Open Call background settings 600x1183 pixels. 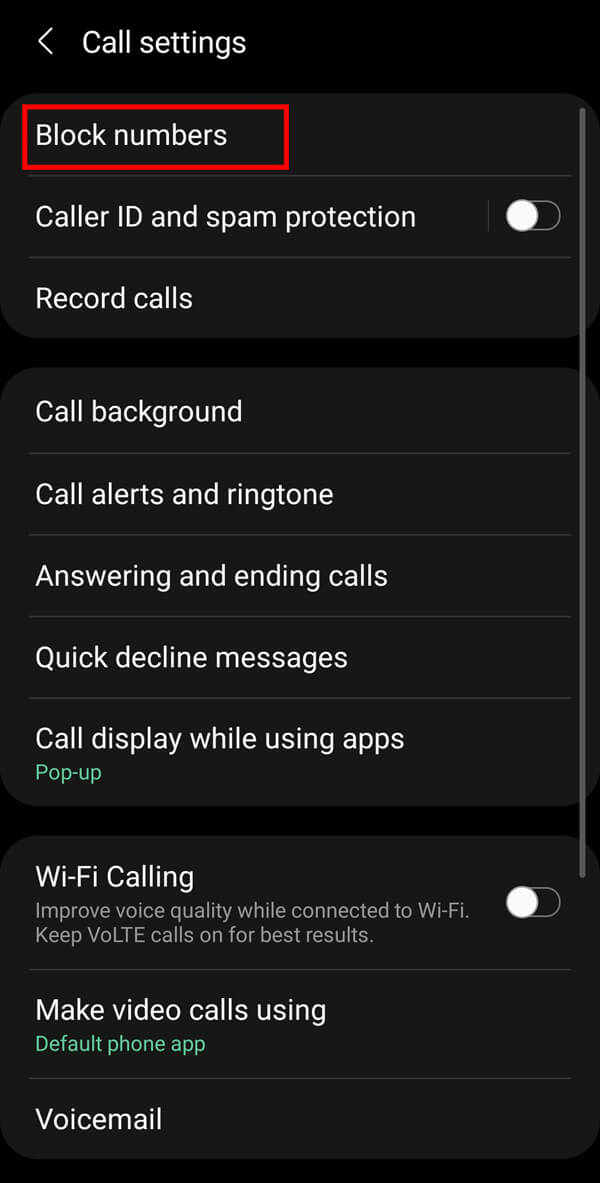tap(139, 412)
